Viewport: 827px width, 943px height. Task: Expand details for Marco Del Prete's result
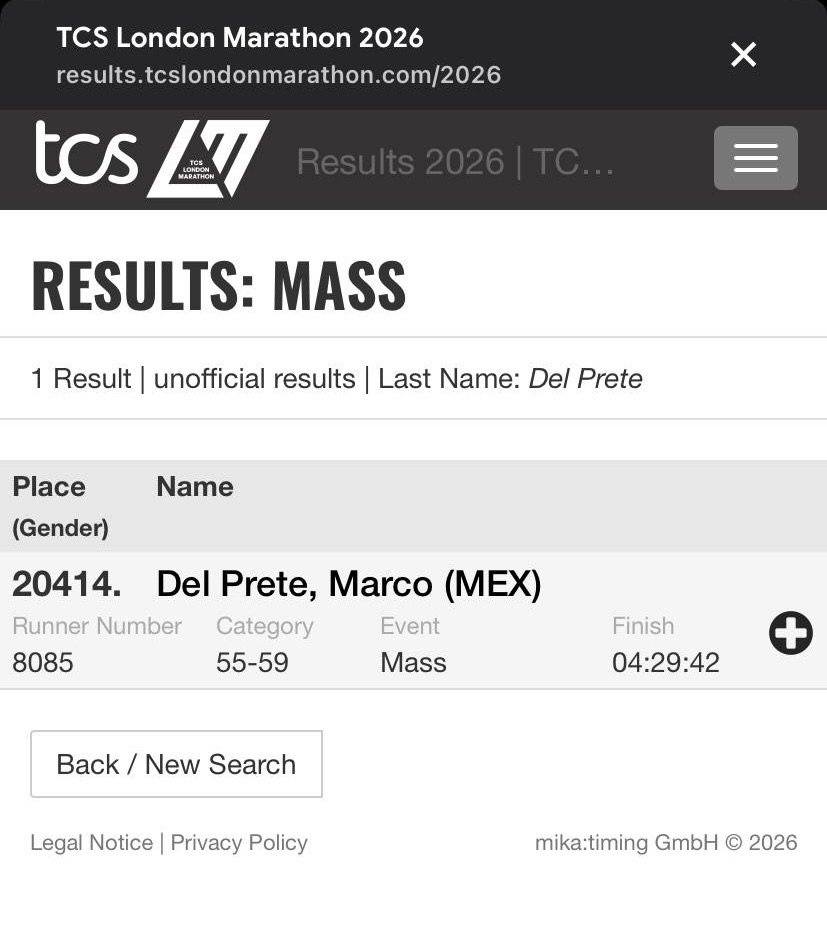(790, 634)
